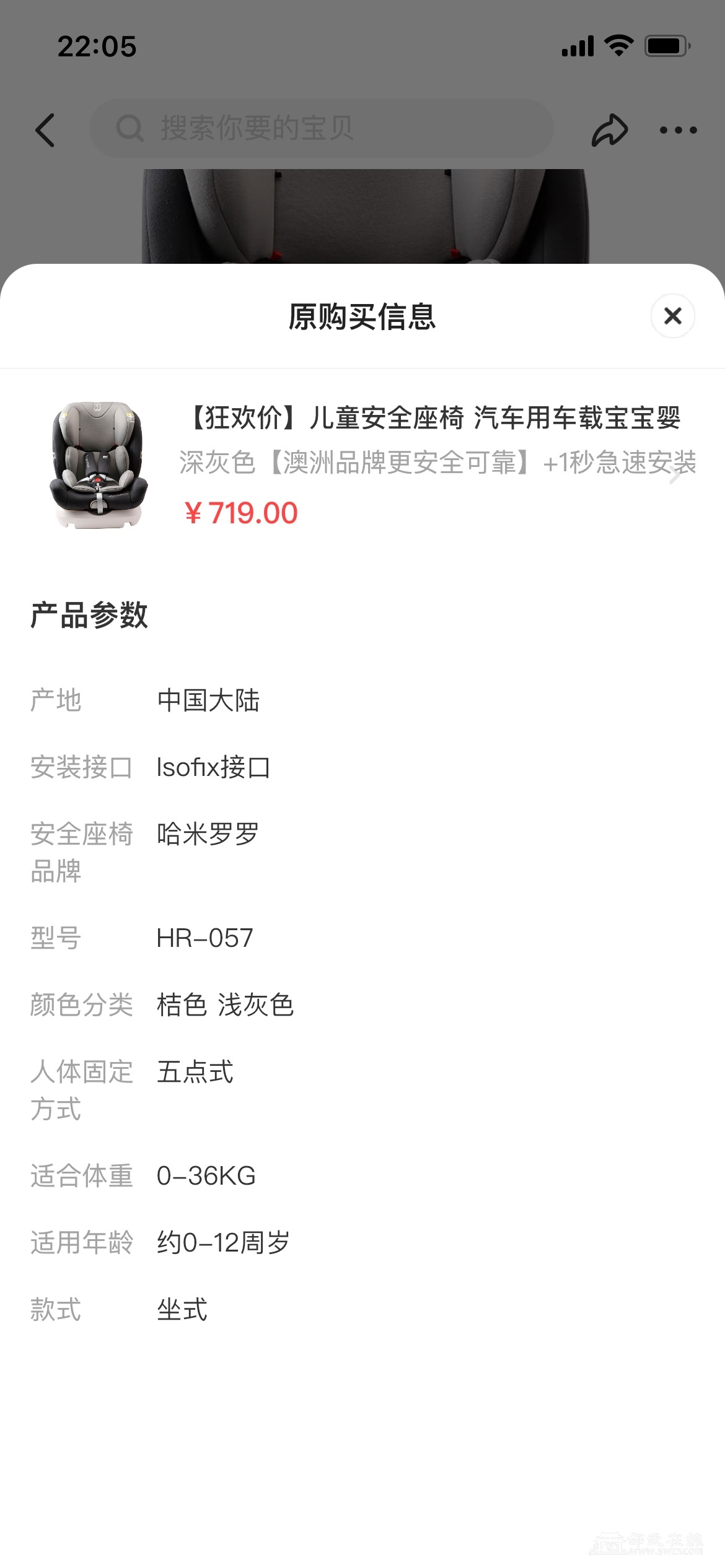Share this listing
Image resolution: width=725 pixels, height=1568 pixels.
click(x=610, y=130)
